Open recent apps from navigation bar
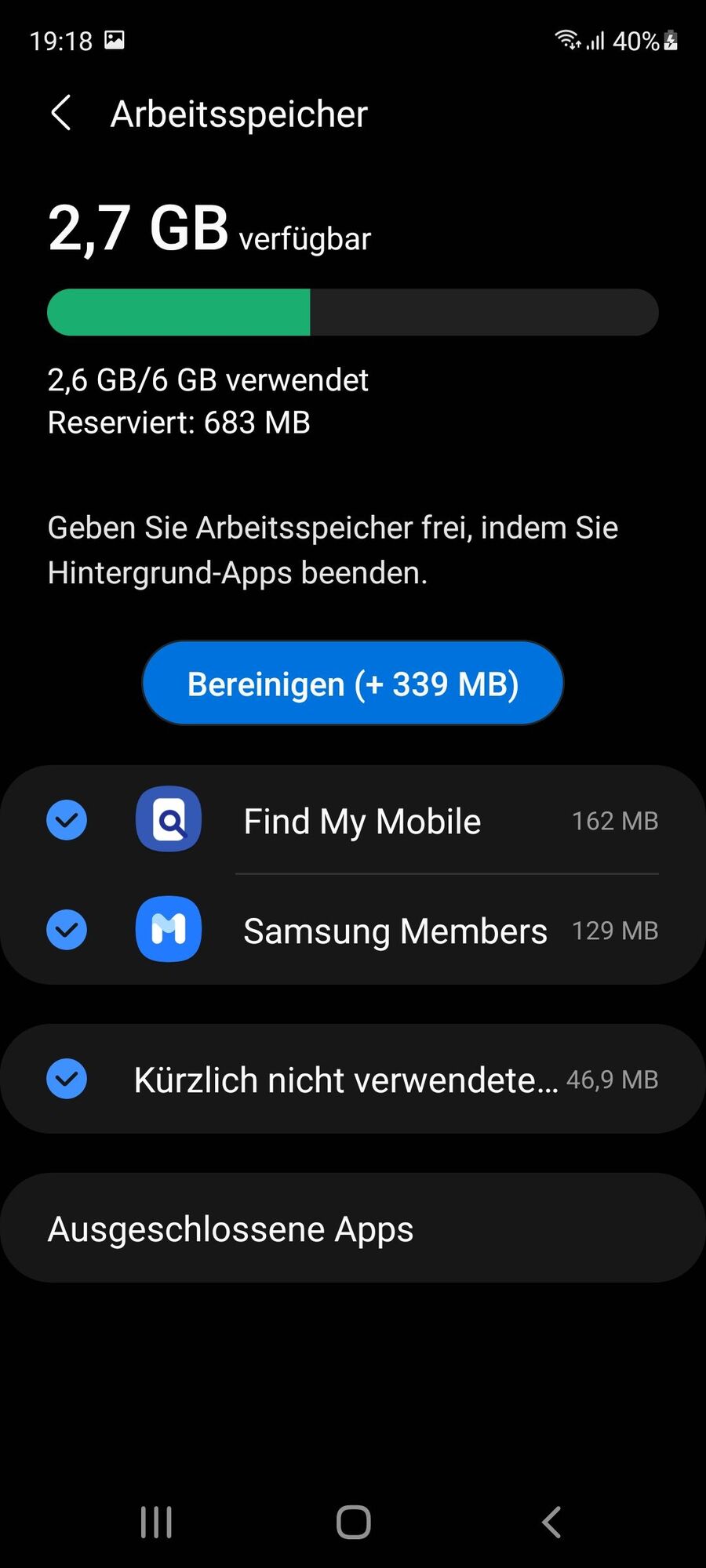The image size is (706, 1568). pos(156,1522)
